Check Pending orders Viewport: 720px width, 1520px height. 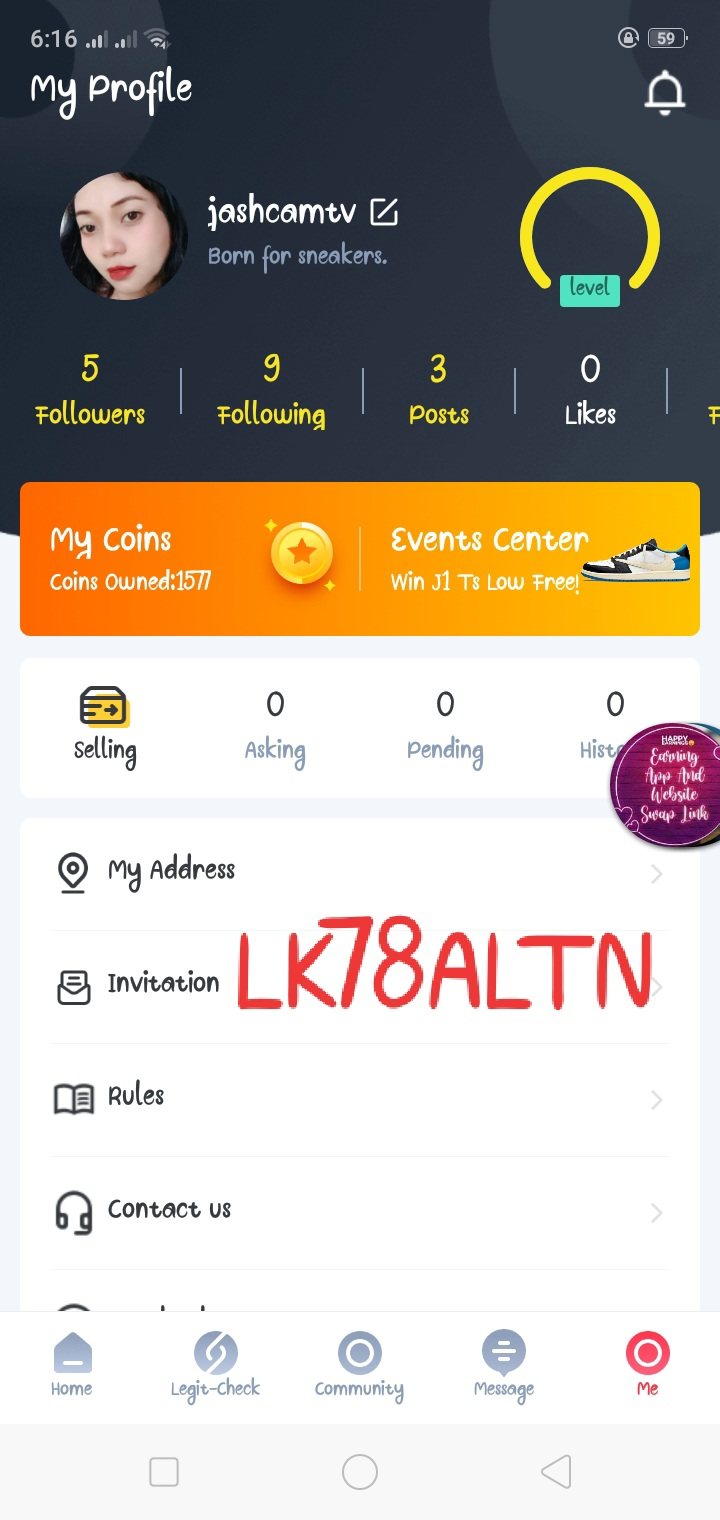445,726
